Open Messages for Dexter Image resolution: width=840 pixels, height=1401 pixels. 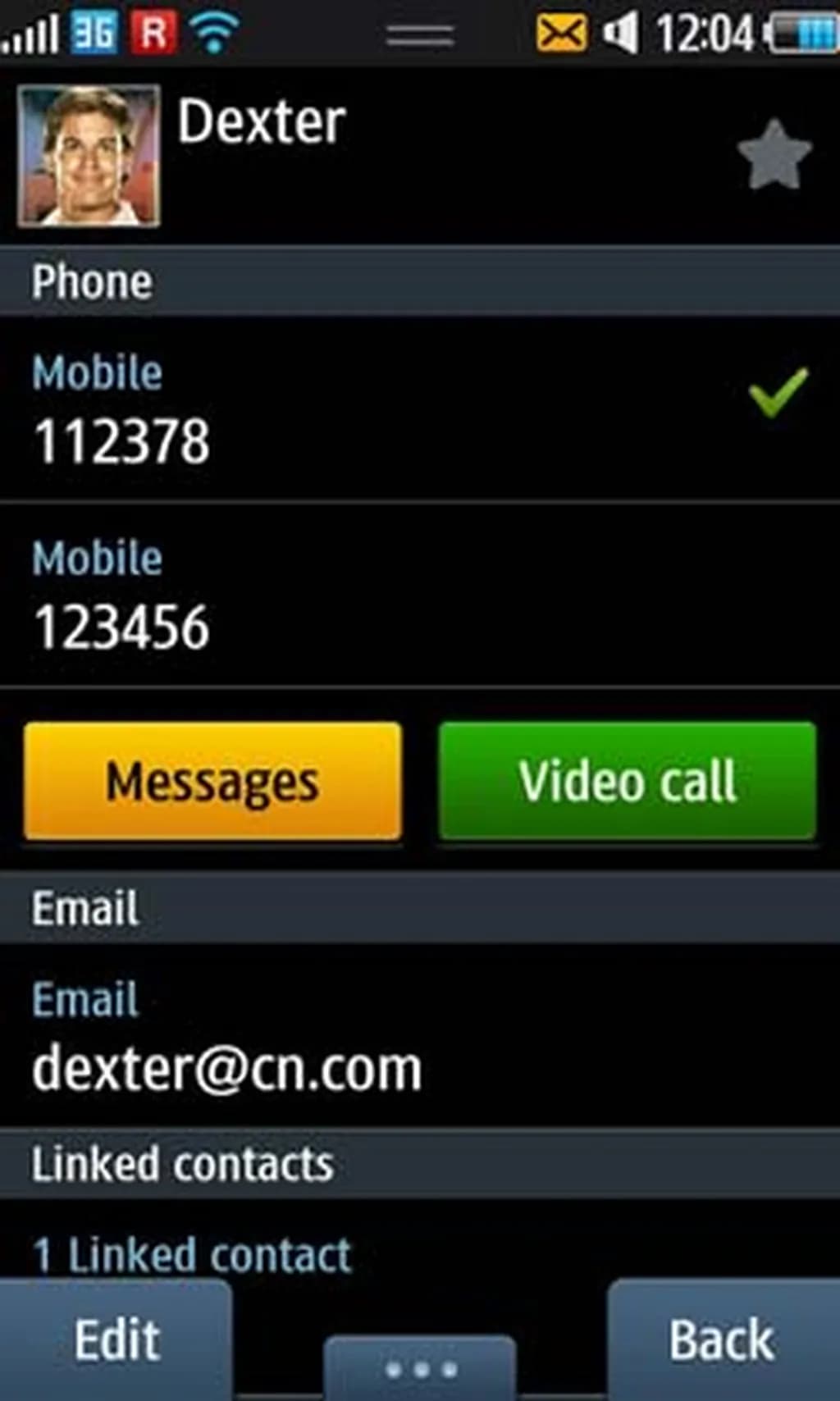[x=212, y=781]
